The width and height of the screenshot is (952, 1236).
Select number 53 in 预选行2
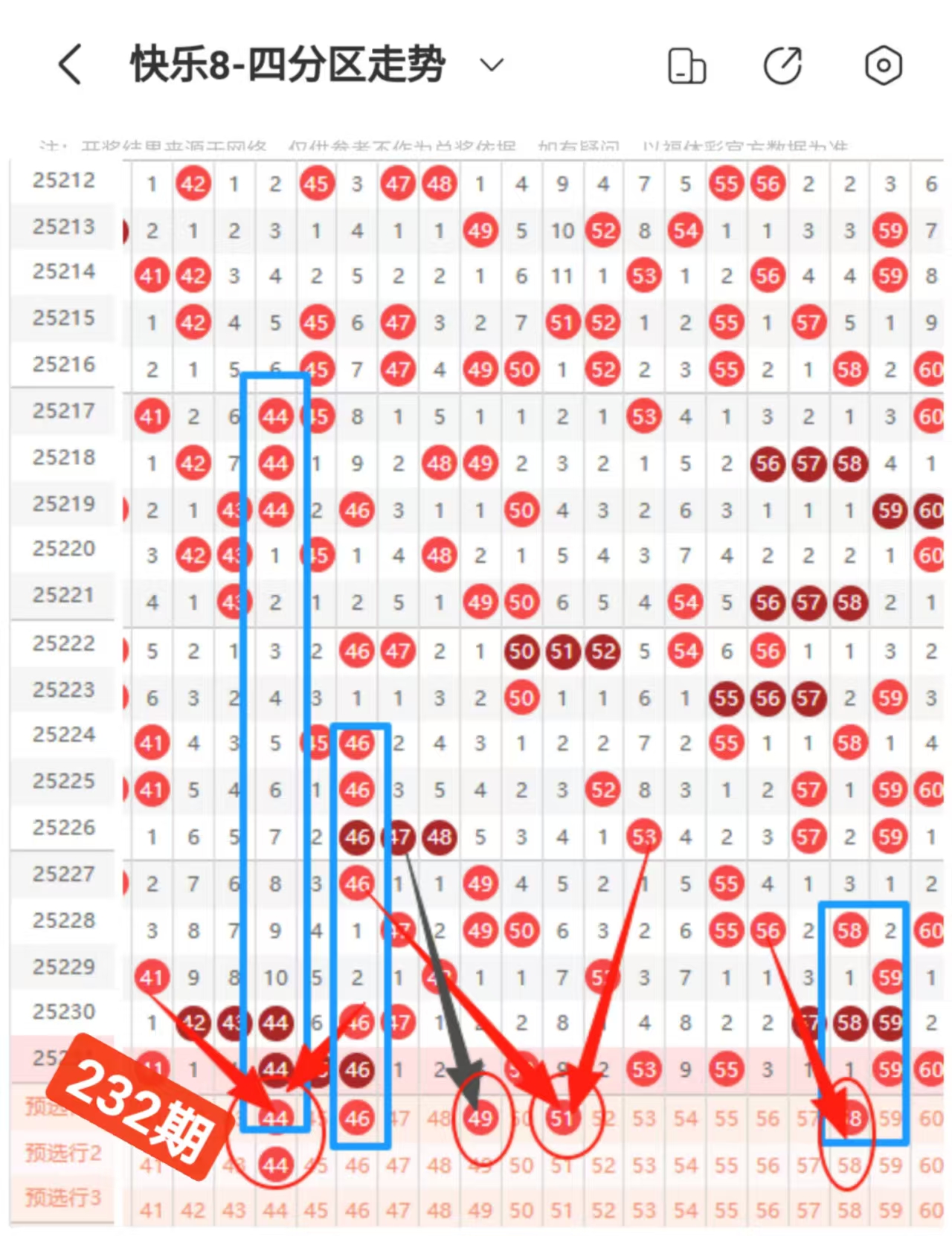(644, 1165)
